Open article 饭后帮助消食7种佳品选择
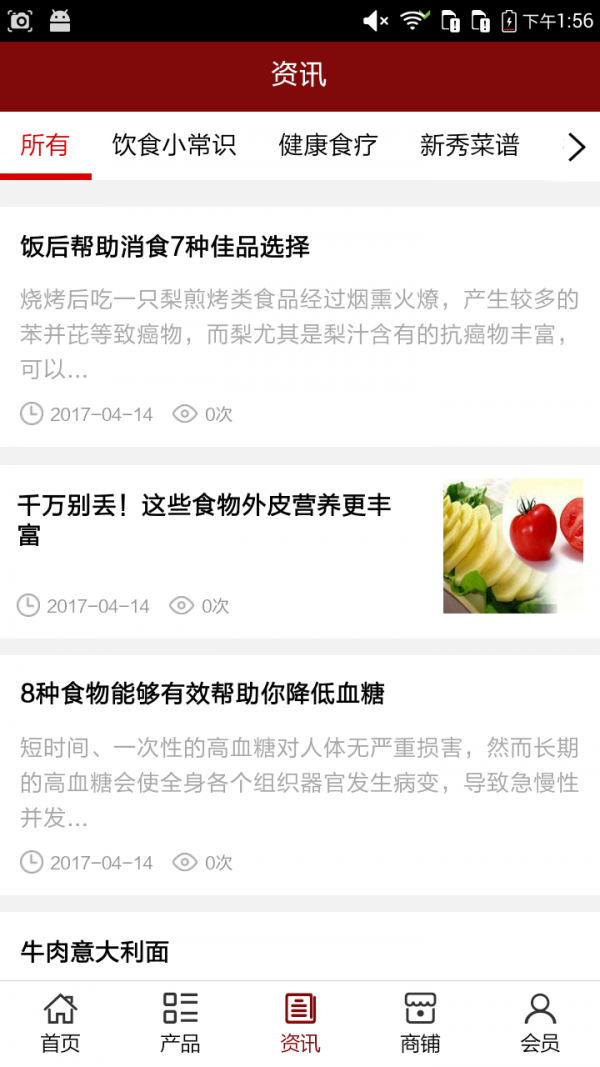 (300, 327)
